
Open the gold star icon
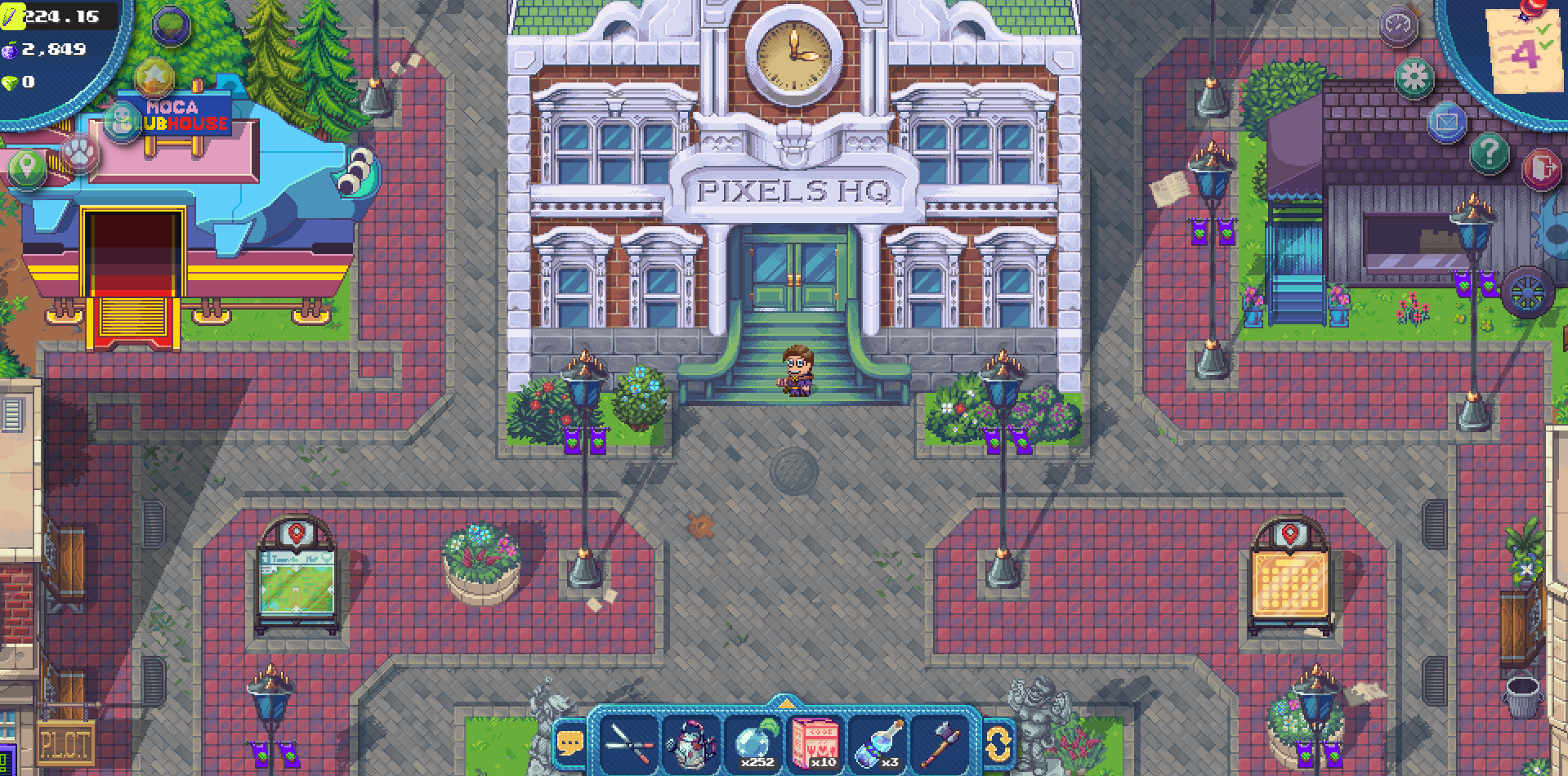(154, 78)
